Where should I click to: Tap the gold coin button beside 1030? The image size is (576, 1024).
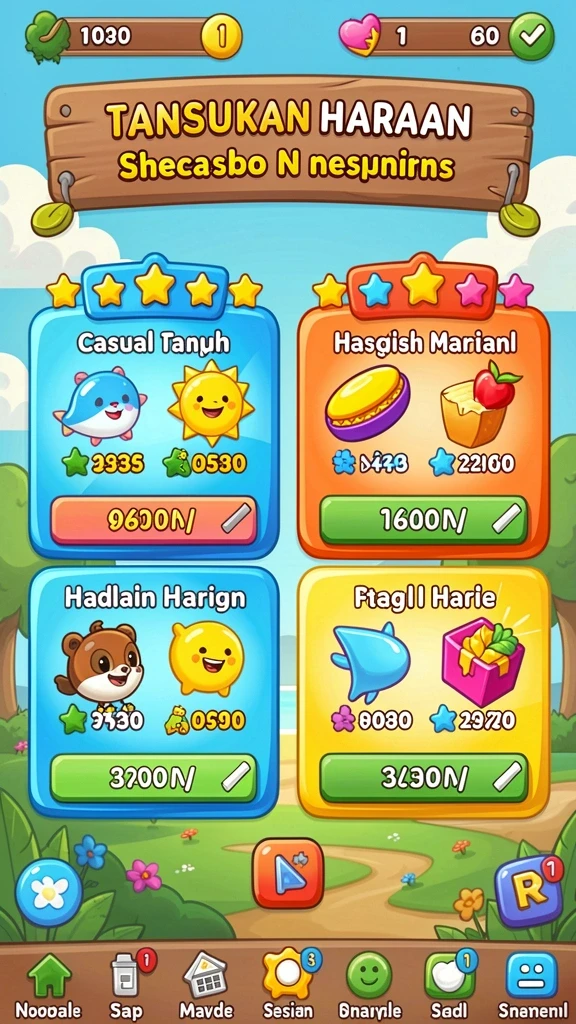pyautogui.click(x=221, y=37)
